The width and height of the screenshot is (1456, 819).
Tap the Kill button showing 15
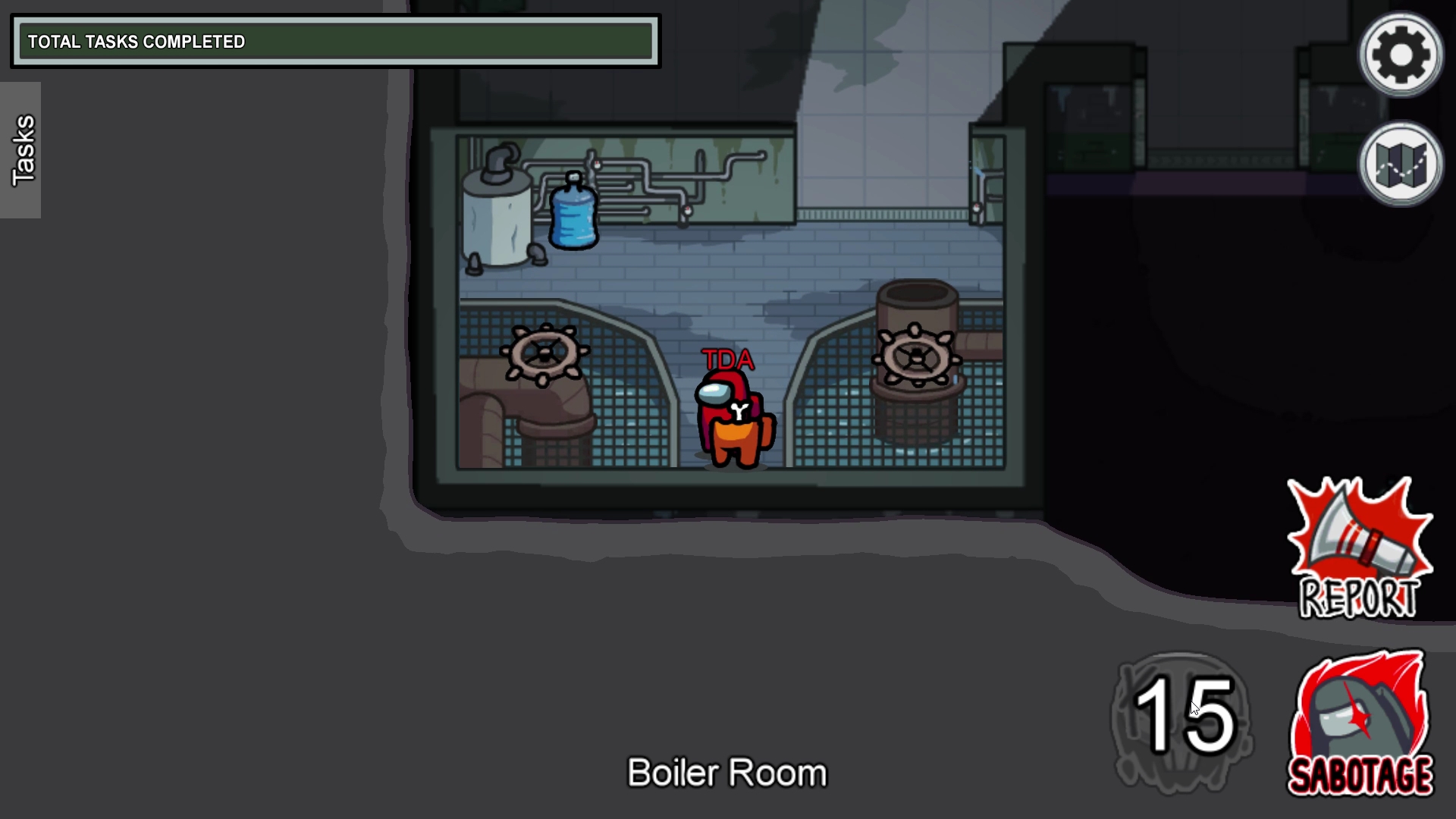(1183, 722)
